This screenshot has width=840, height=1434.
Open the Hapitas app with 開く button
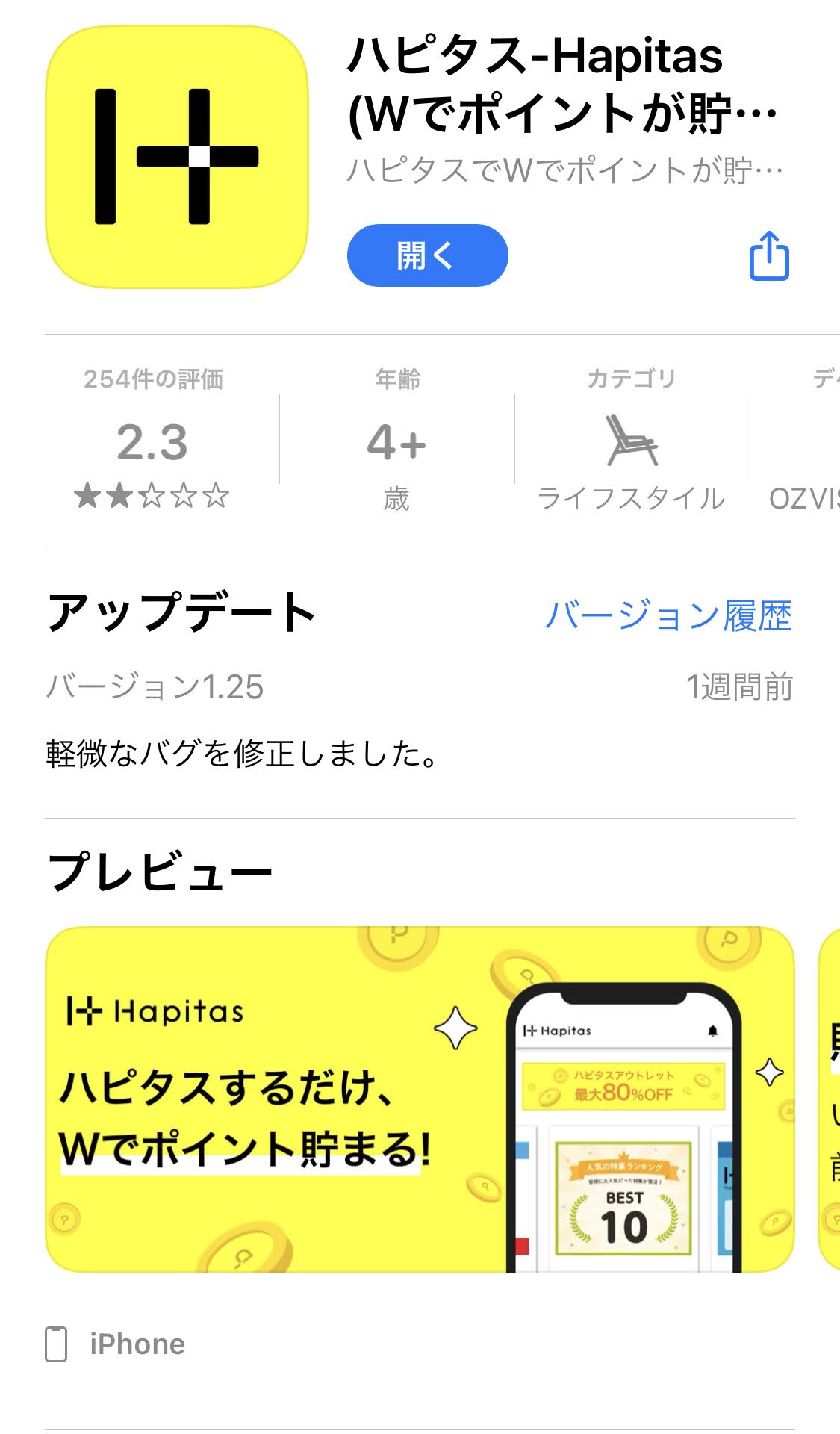427,255
